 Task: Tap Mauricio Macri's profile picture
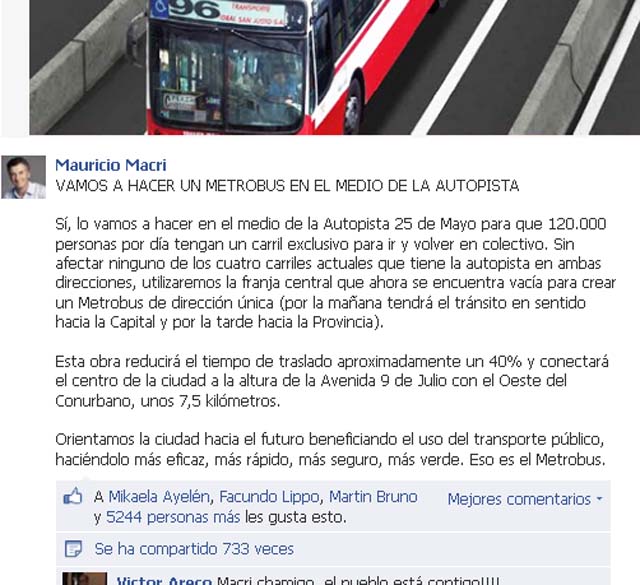pos(23,177)
